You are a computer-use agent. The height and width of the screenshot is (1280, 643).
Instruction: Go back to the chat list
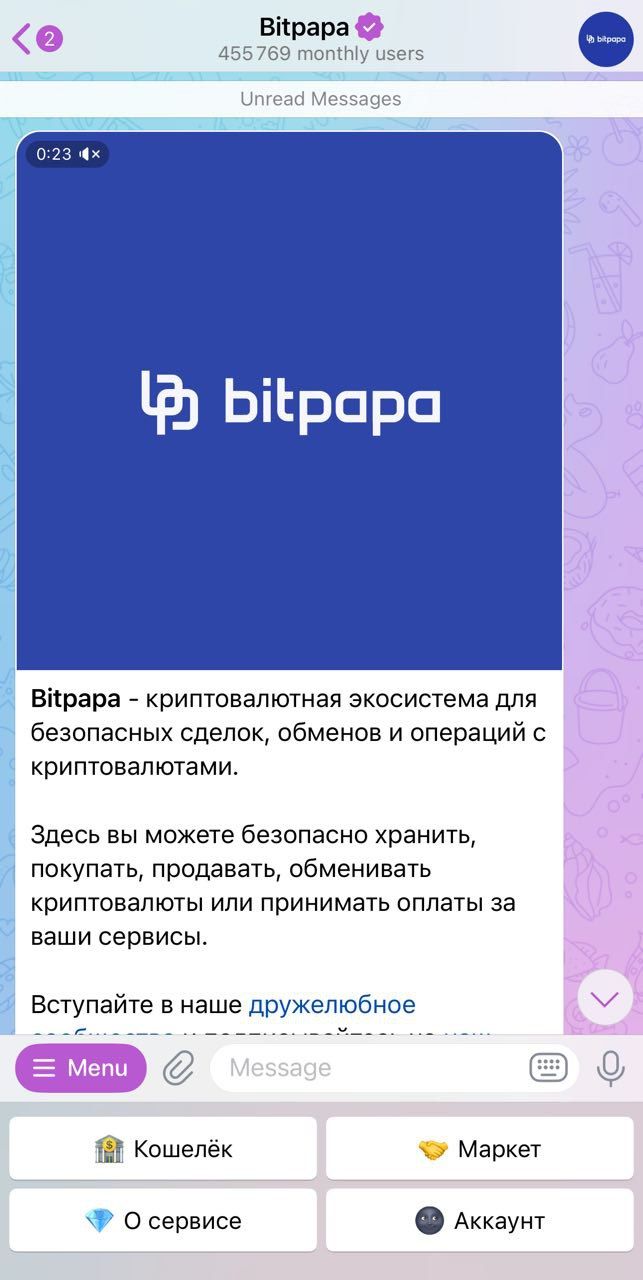35,39
